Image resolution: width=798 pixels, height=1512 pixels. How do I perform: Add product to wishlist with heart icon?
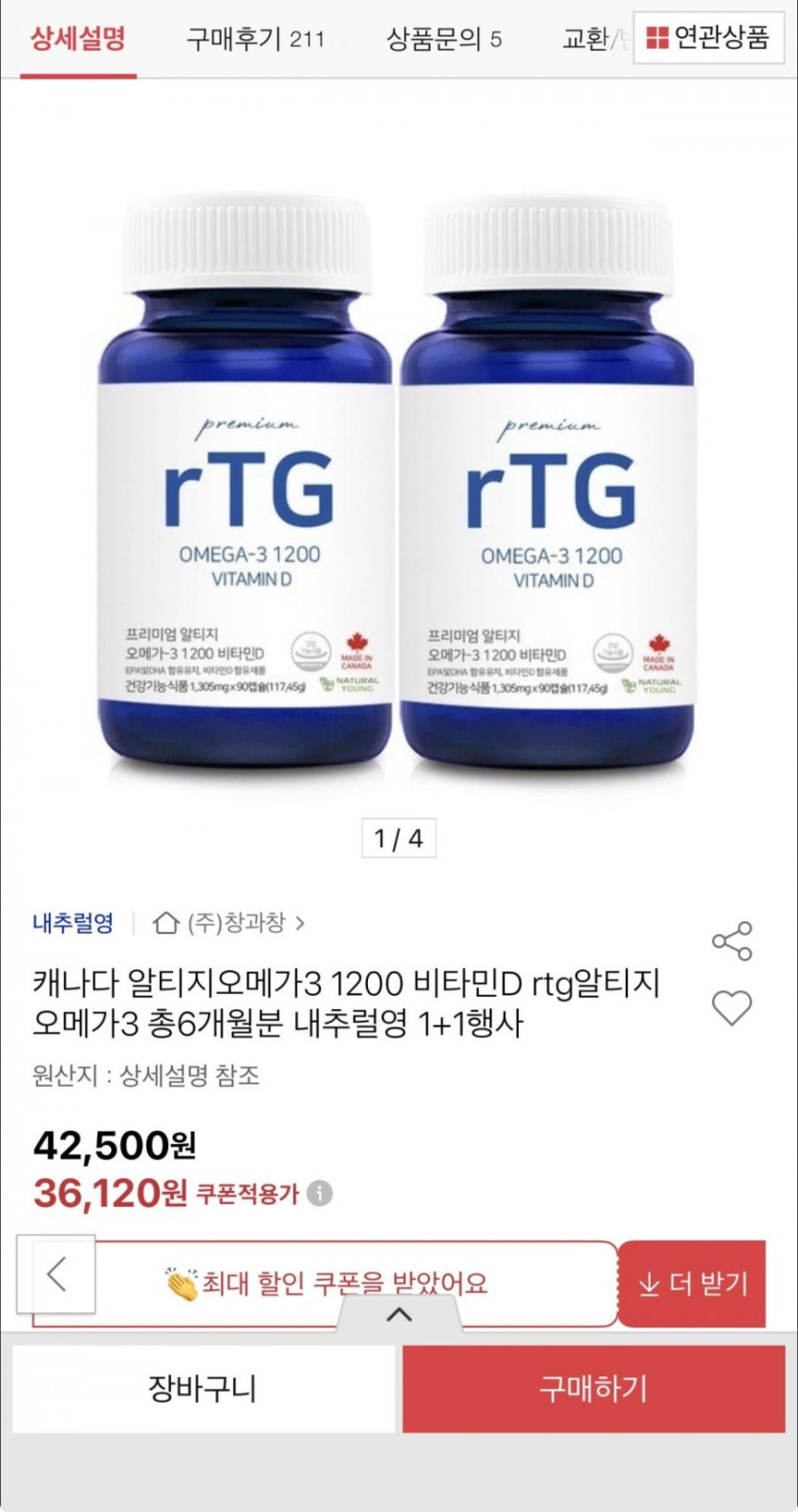732,1008
